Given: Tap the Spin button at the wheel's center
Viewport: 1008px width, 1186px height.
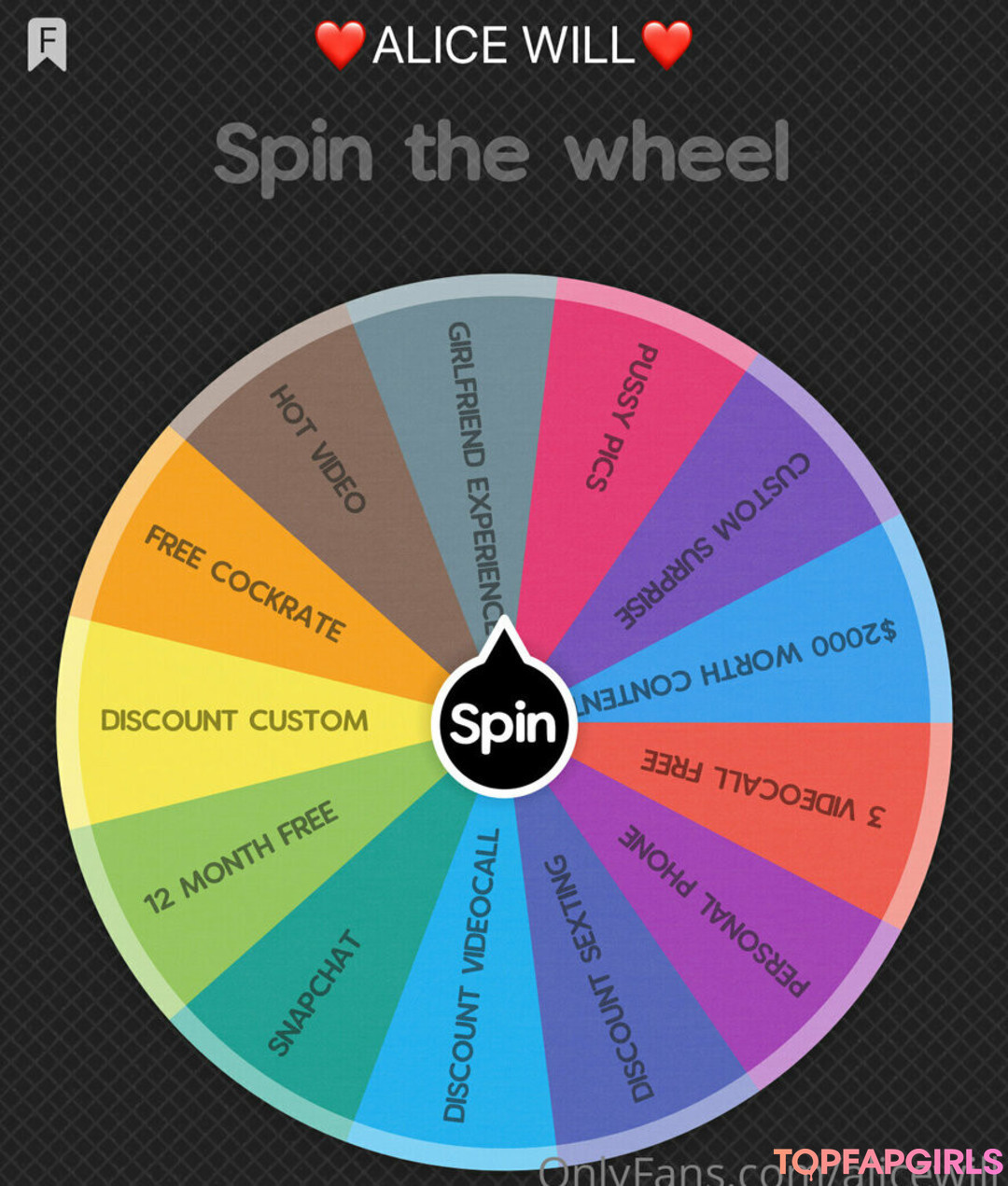Looking at the screenshot, I should [503, 725].
